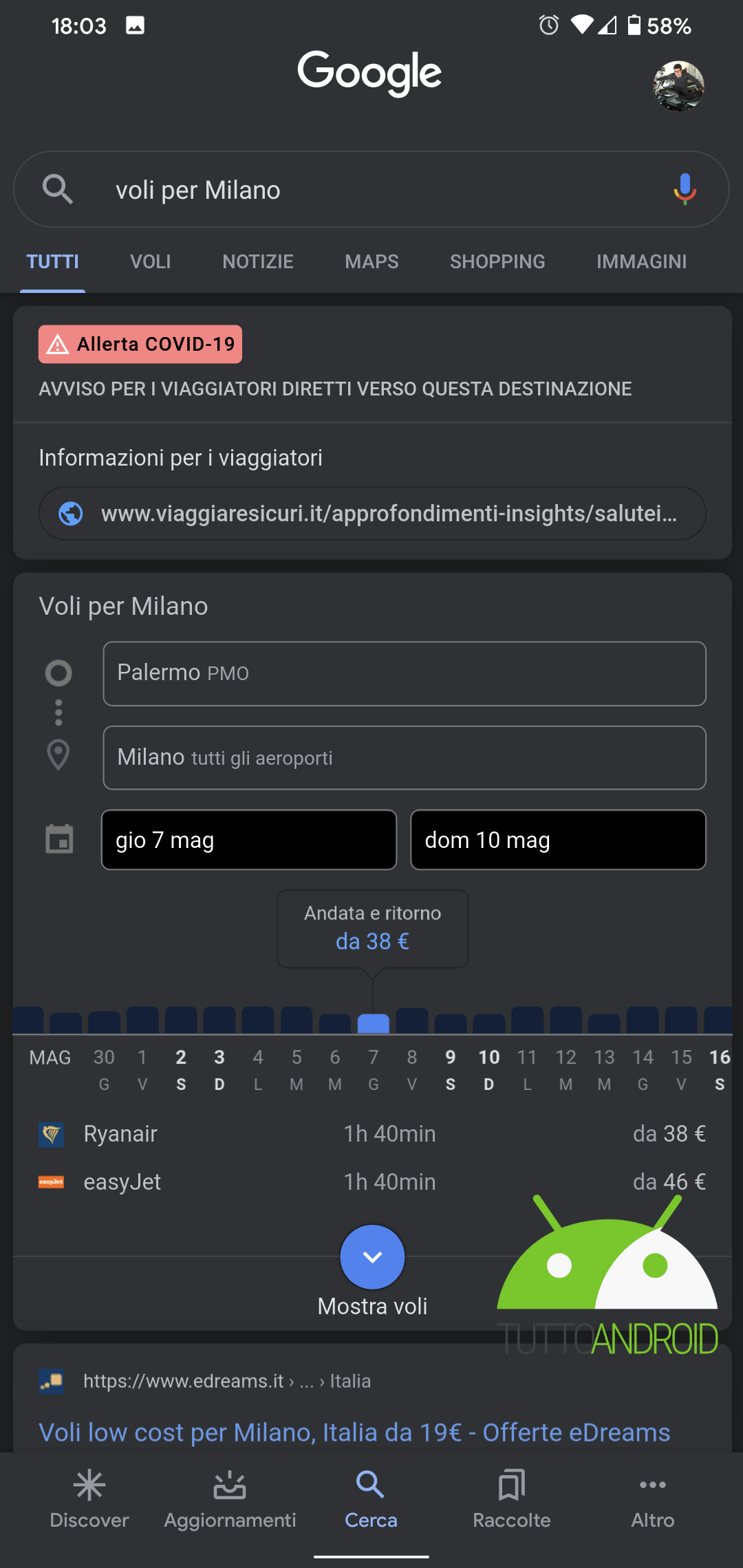
Task: Change departure airport Palermo PMO
Action: tap(405, 673)
